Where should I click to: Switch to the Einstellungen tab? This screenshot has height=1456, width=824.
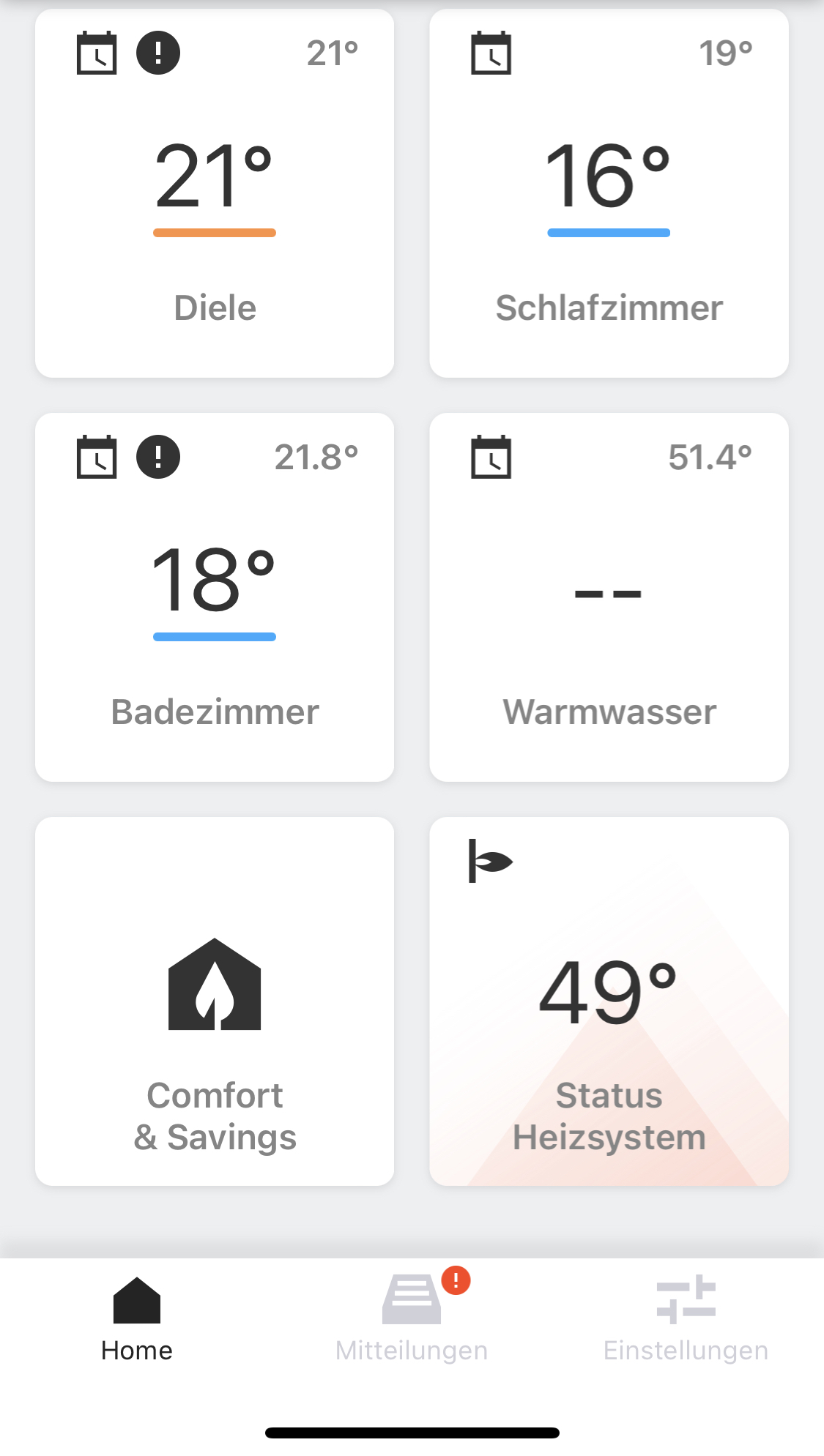686,1317
